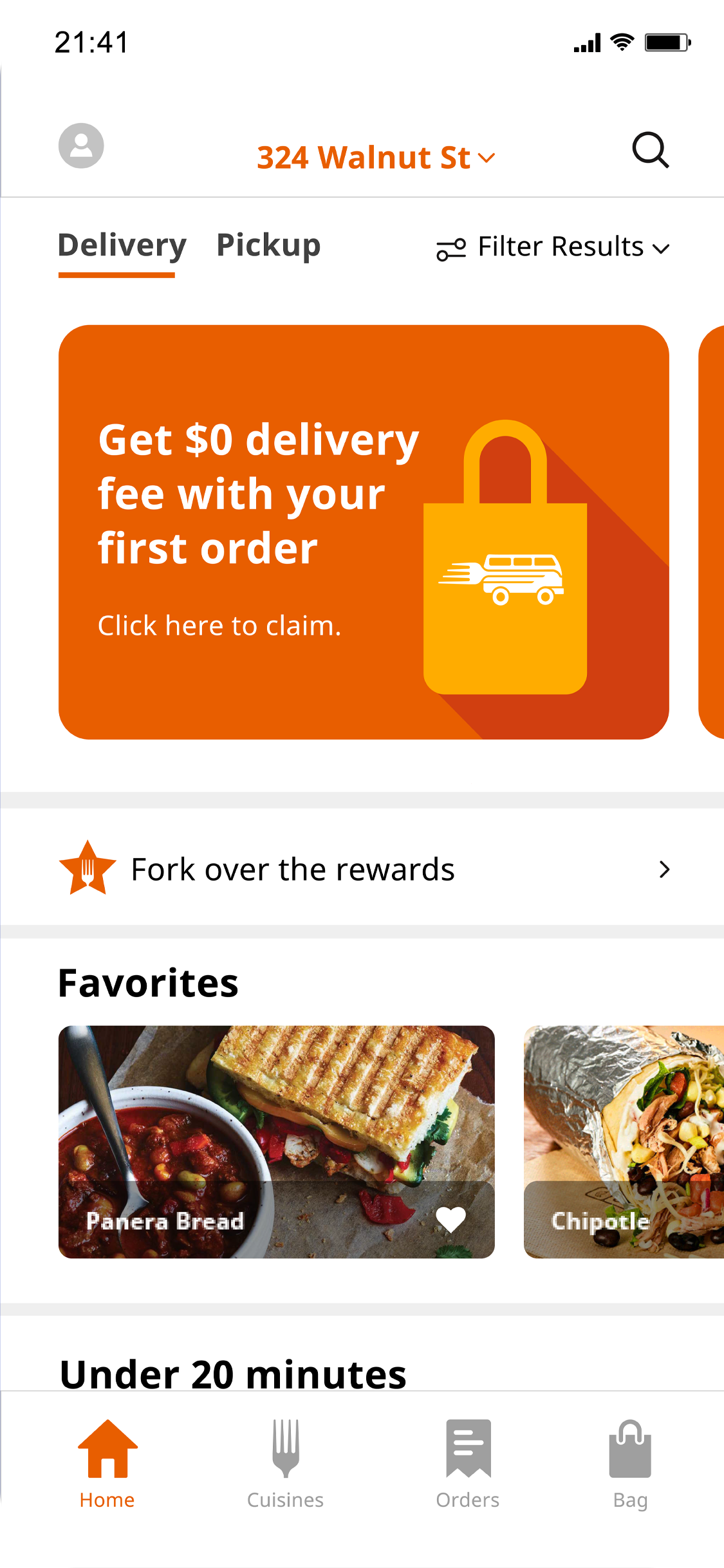This screenshot has width=724, height=1568.
Task: Unfavorite Panera Bread using the heart icon
Action: coord(450,1219)
